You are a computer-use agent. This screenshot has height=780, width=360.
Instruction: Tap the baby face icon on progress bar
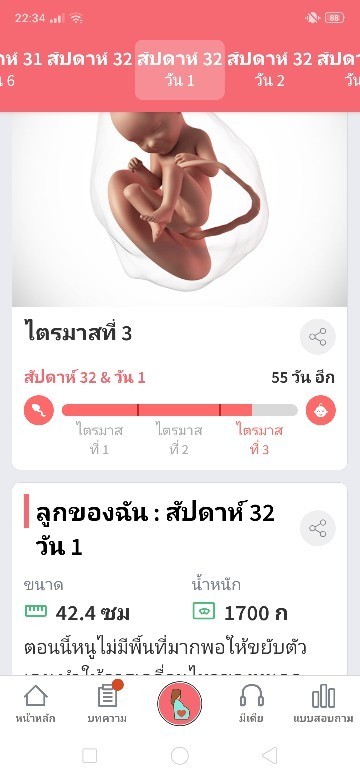[x=321, y=410]
